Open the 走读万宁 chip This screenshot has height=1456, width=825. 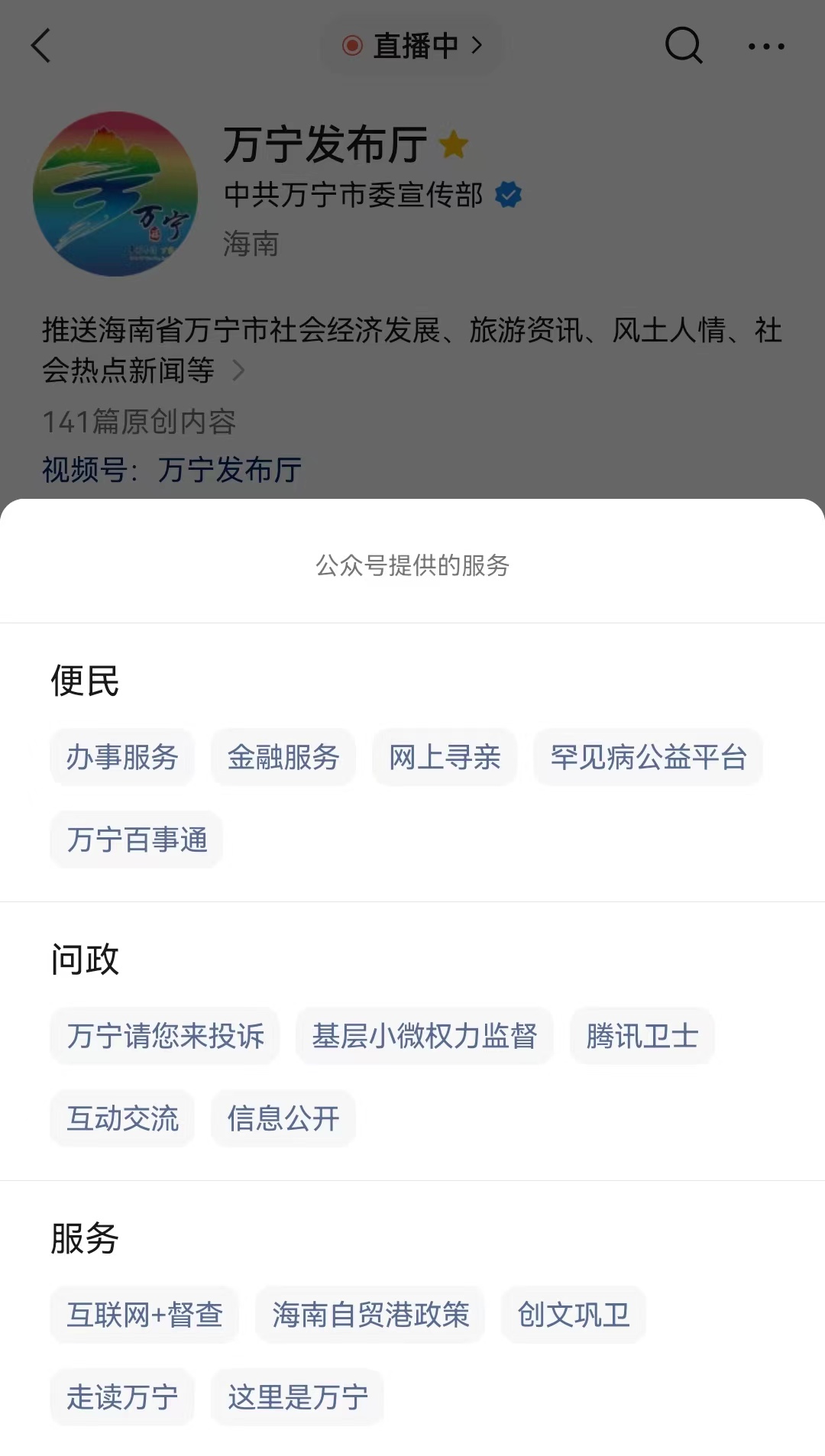(x=122, y=1397)
